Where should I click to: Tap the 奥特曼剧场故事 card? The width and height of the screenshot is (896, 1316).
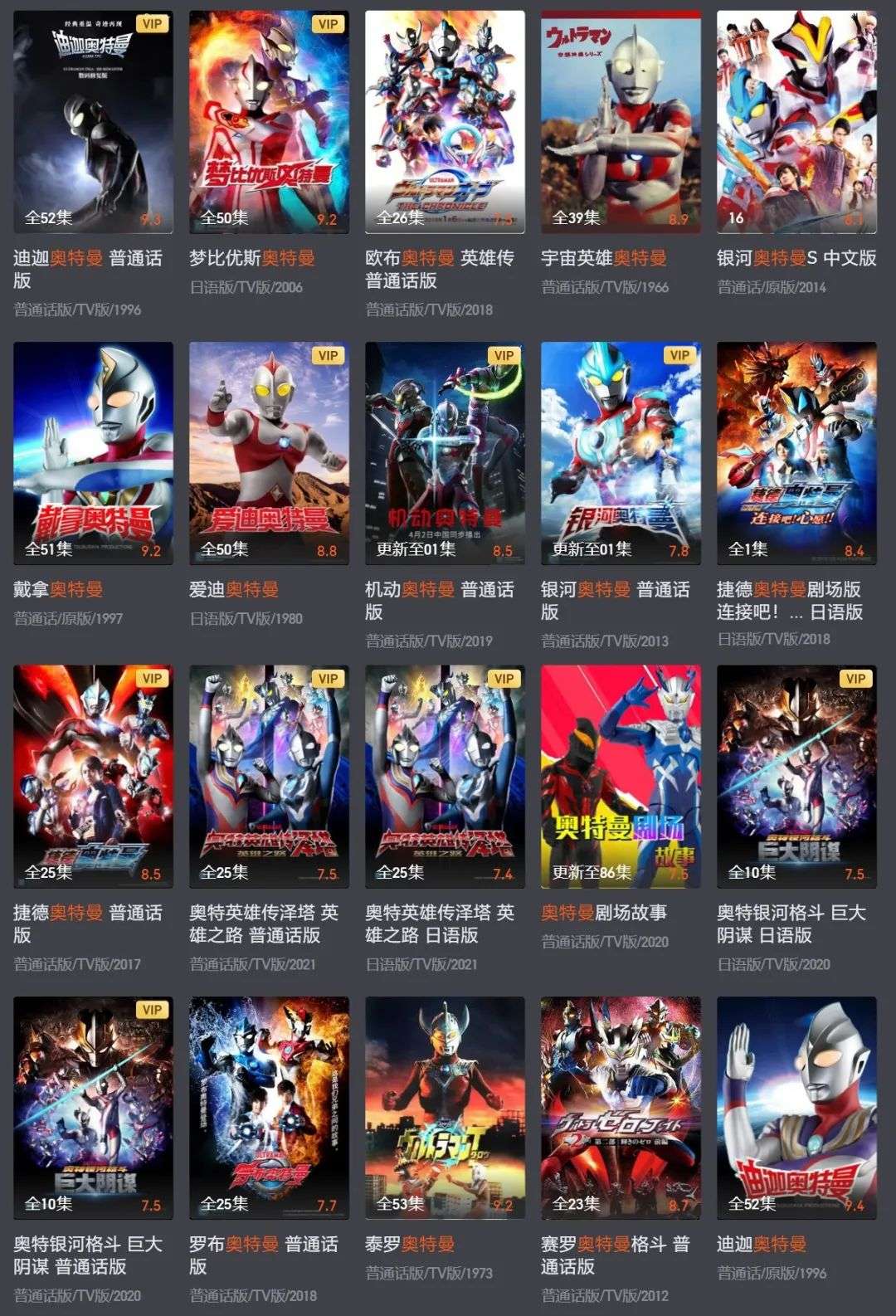[x=621, y=777]
